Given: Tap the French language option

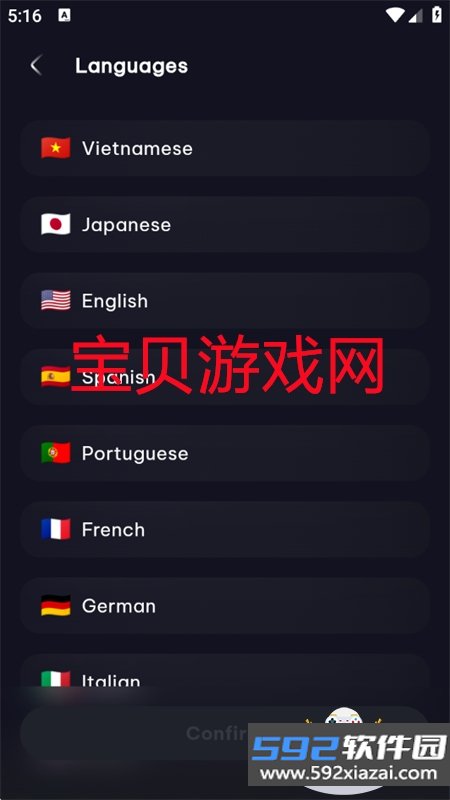Looking at the screenshot, I should (225, 529).
